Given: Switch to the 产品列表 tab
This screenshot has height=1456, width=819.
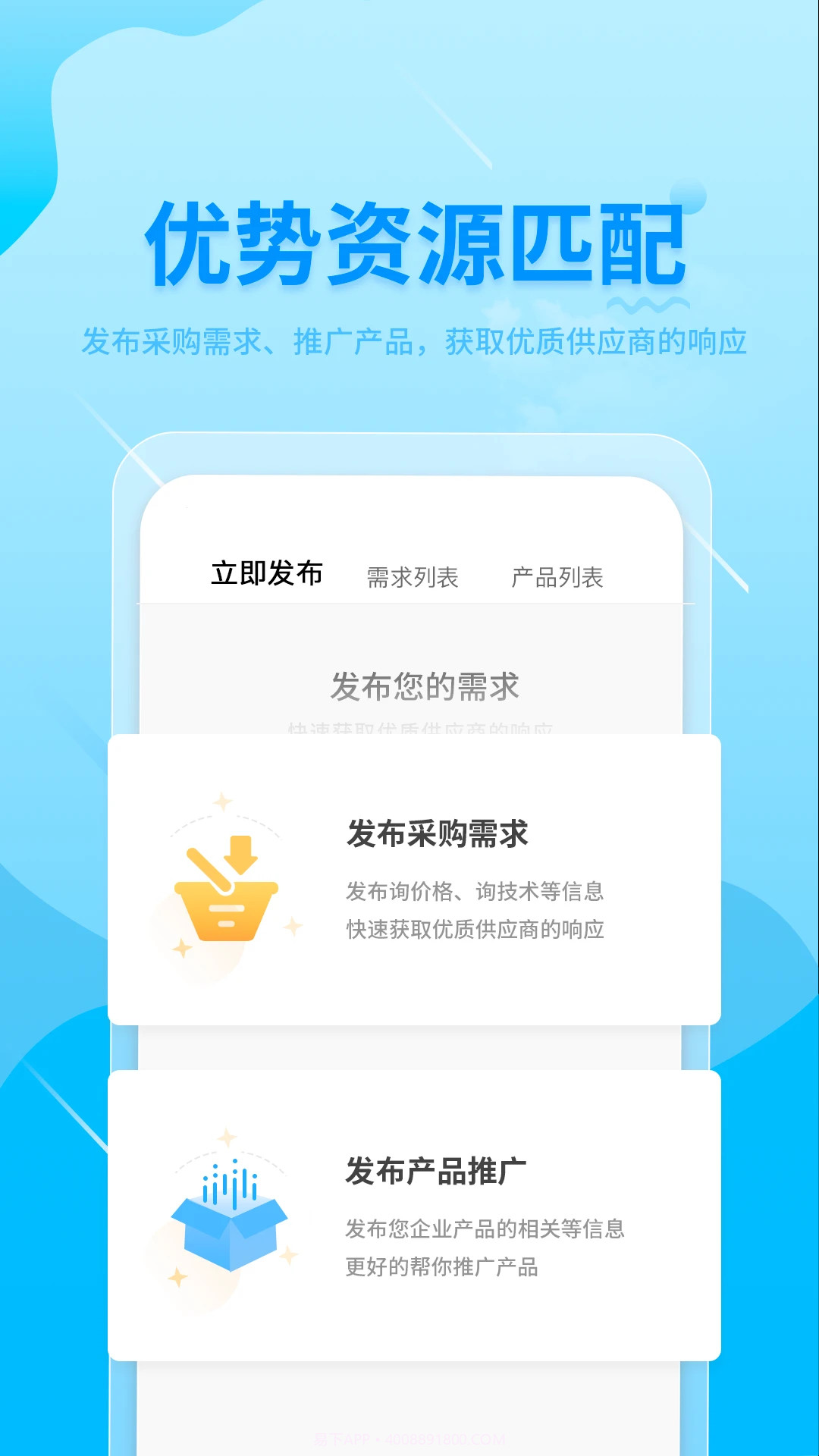Looking at the screenshot, I should (x=559, y=578).
